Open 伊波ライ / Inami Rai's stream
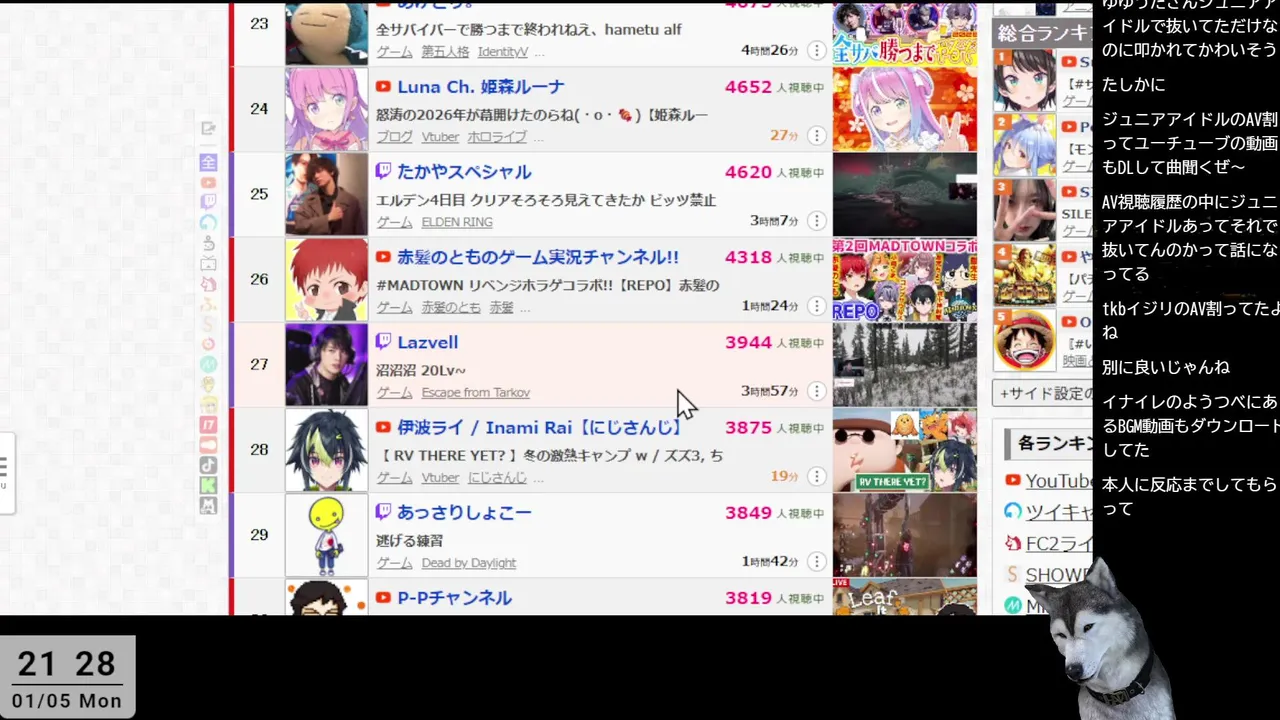 538,427
